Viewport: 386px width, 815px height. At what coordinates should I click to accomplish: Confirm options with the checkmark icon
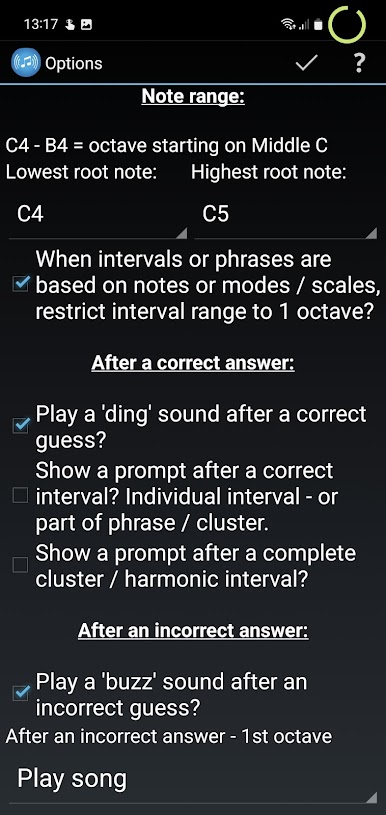coord(307,63)
